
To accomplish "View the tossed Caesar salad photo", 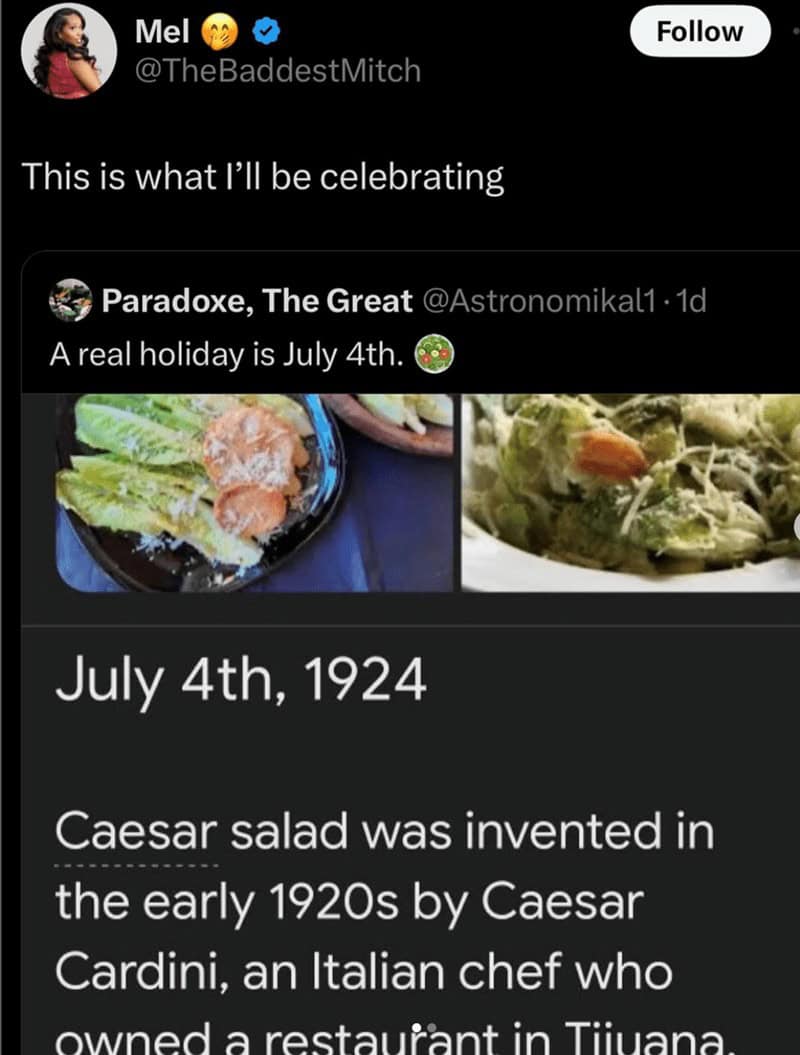I will click(631, 492).
